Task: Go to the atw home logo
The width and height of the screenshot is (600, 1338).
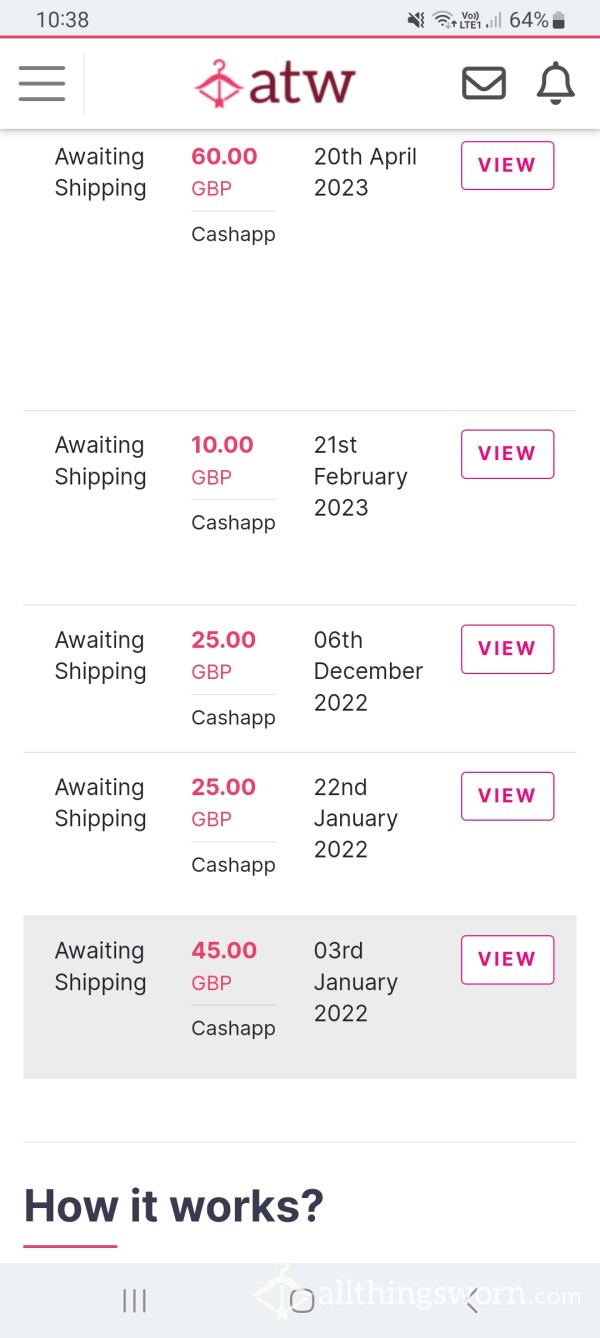Action: click(x=275, y=83)
